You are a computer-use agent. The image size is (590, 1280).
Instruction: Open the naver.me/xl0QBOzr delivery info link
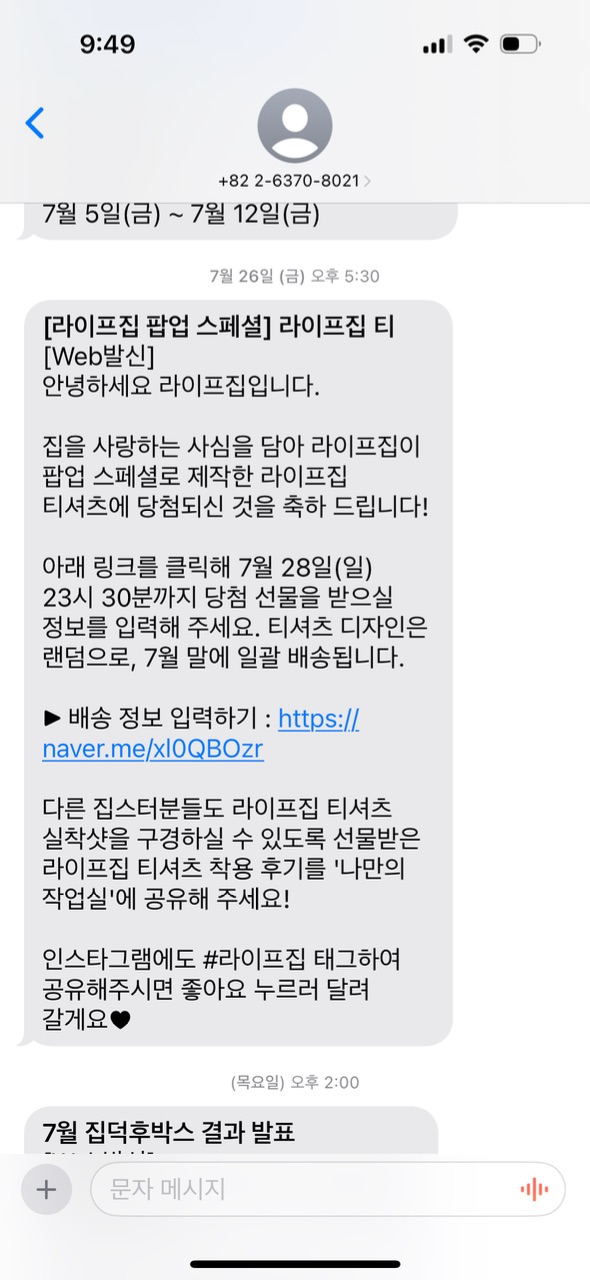click(x=201, y=733)
